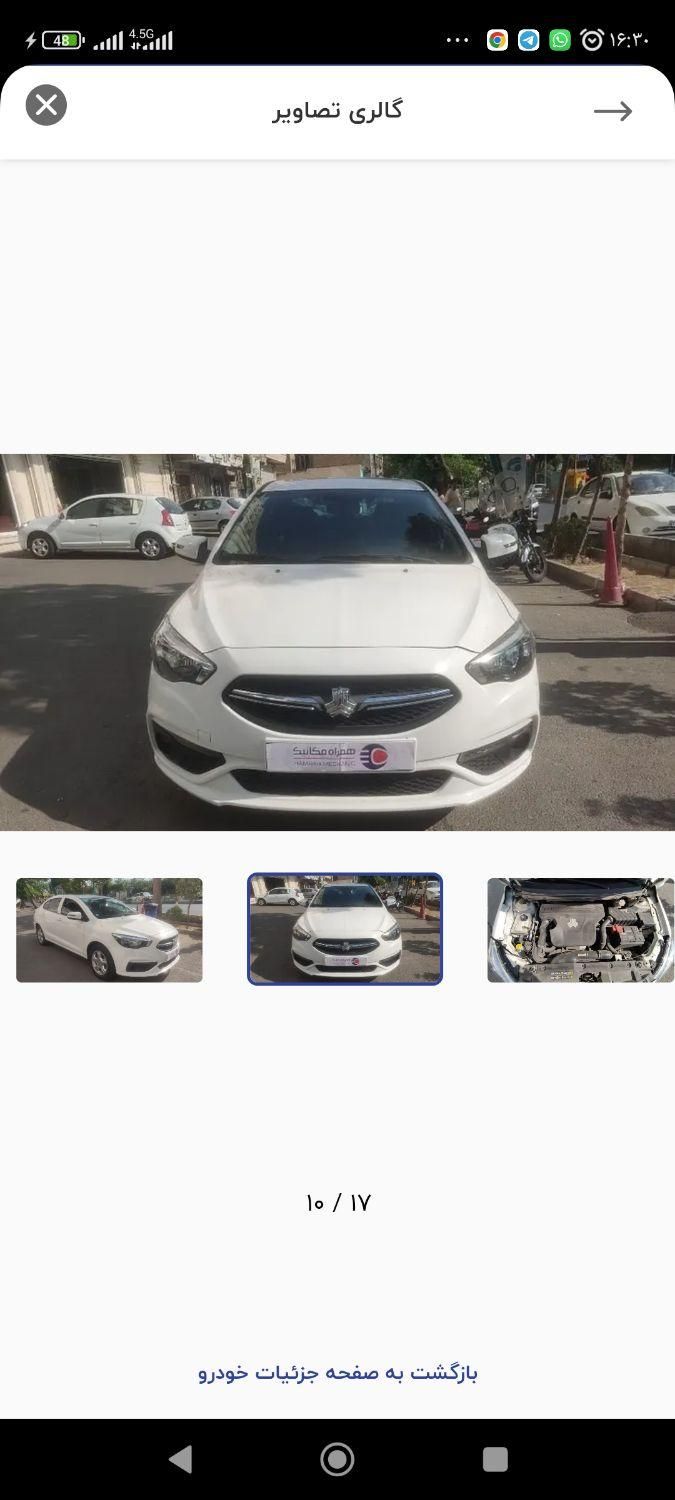This screenshot has width=675, height=1500.
Task: Tap the system back button
Action: (x=181, y=1459)
